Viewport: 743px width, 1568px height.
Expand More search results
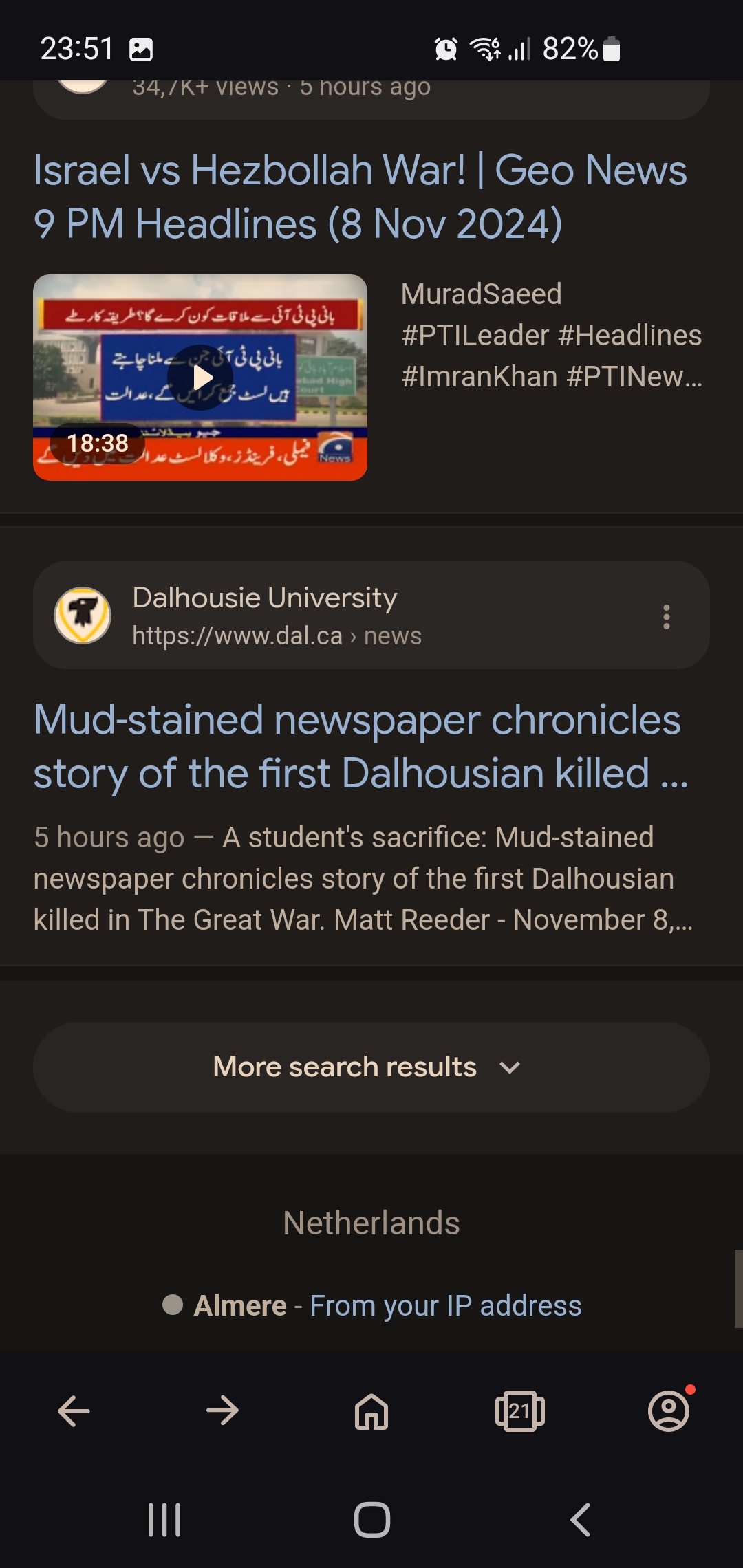click(371, 1067)
